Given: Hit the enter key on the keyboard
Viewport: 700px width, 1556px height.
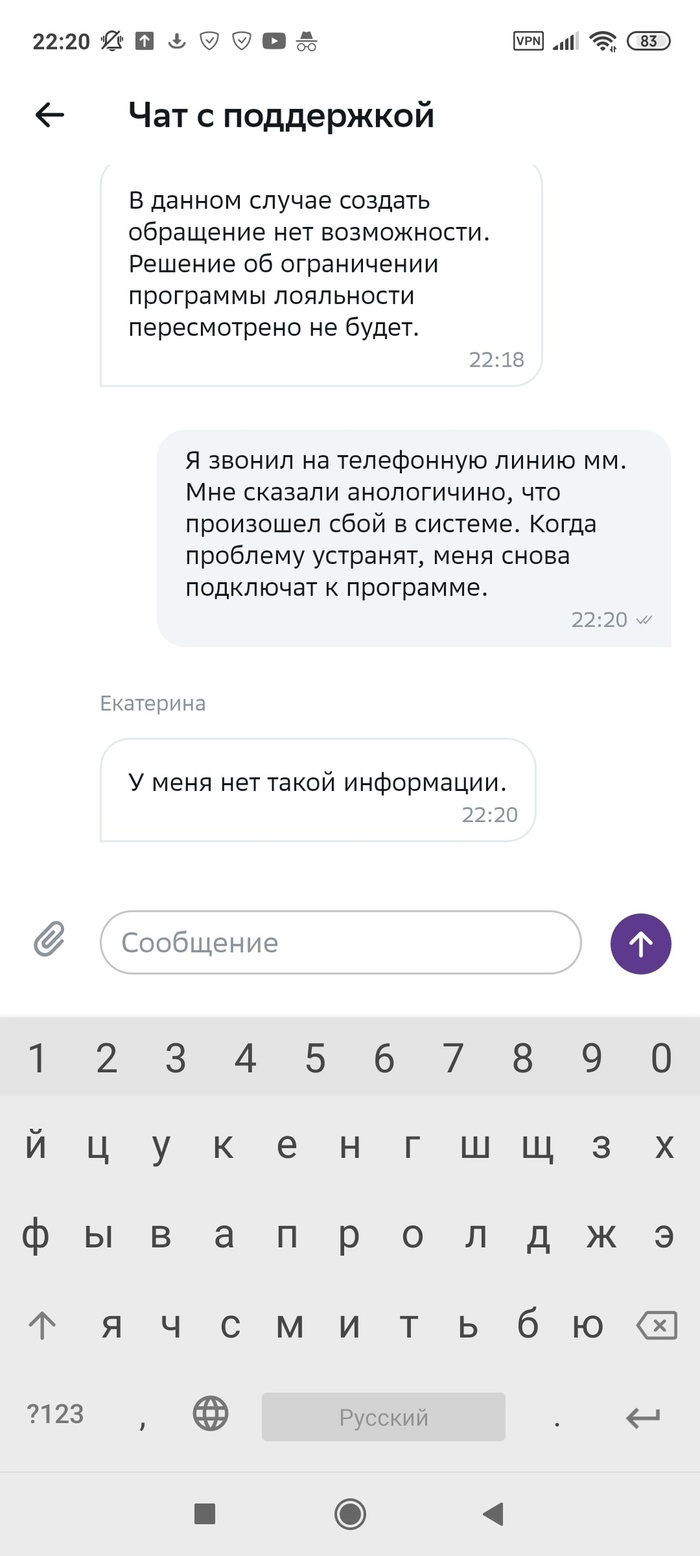Looking at the screenshot, I should [642, 1416].
